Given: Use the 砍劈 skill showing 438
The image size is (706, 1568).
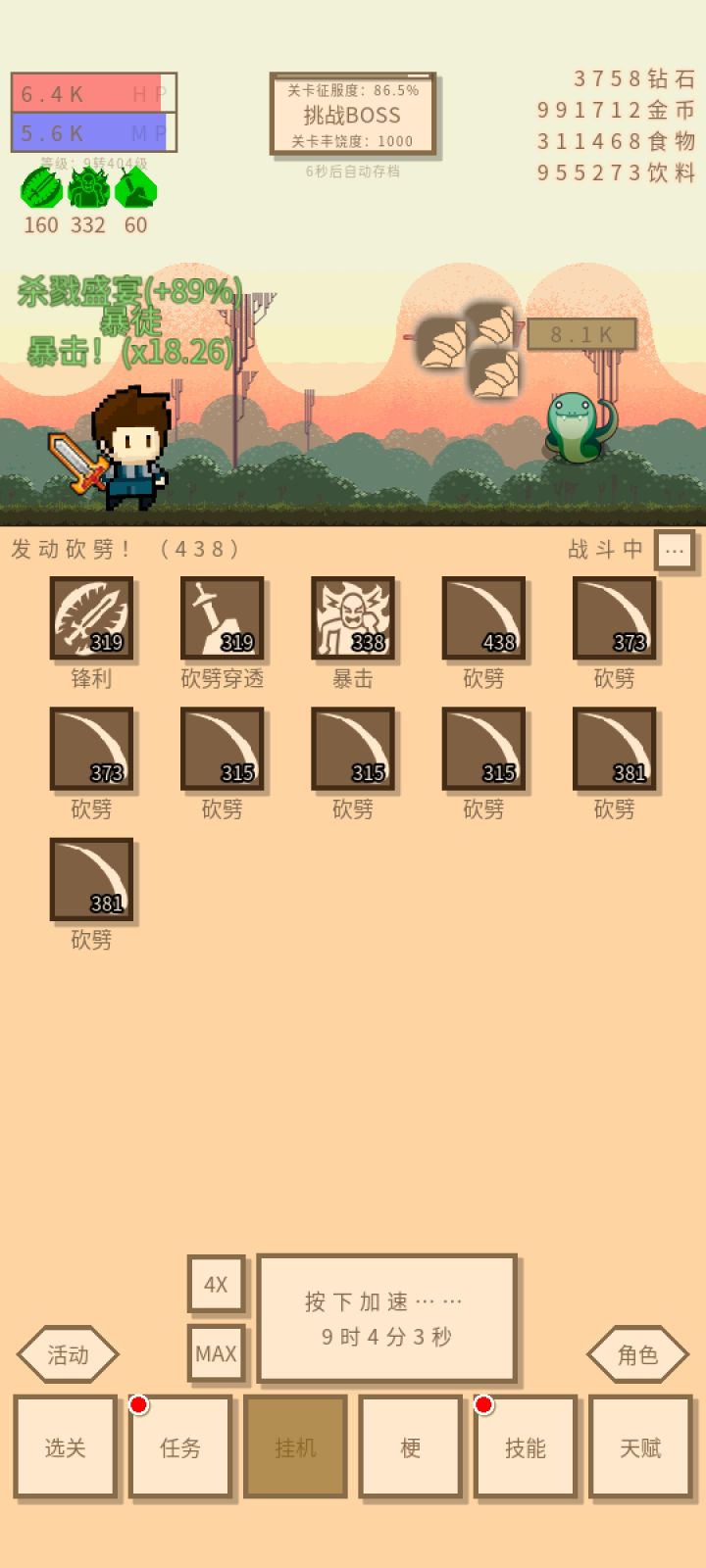Looking at the screenshot, I should click(x=484, y=619).
